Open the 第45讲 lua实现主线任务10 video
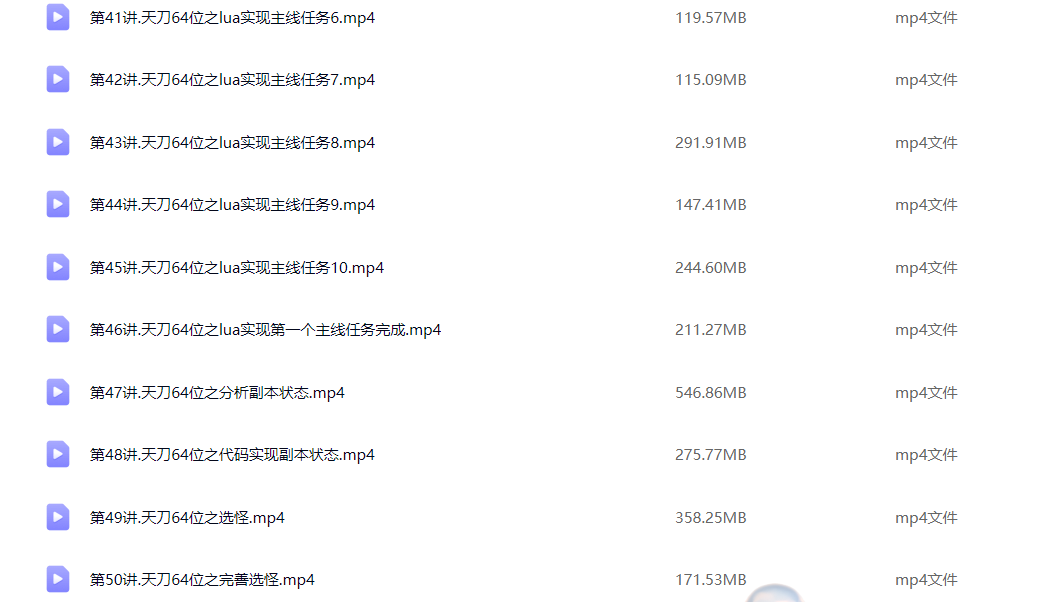1051x602 pixels. pos(237,268)
